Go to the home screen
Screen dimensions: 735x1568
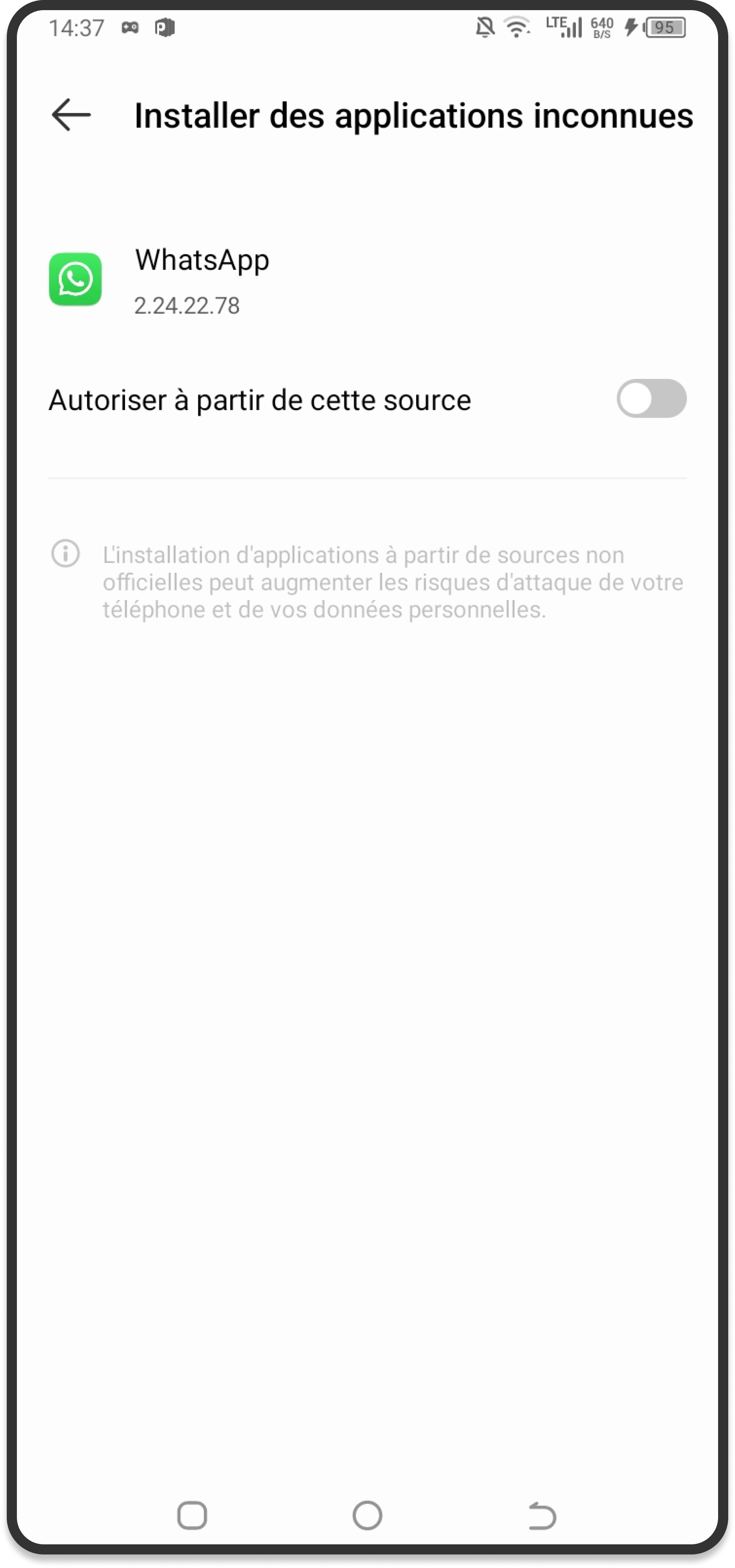pyautogui.click(x=367, y=1515)
